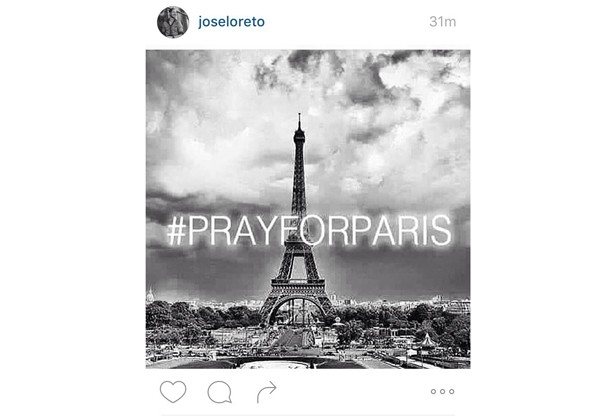Tap the Eiffel Tower post image

click(x=308, y=209)
